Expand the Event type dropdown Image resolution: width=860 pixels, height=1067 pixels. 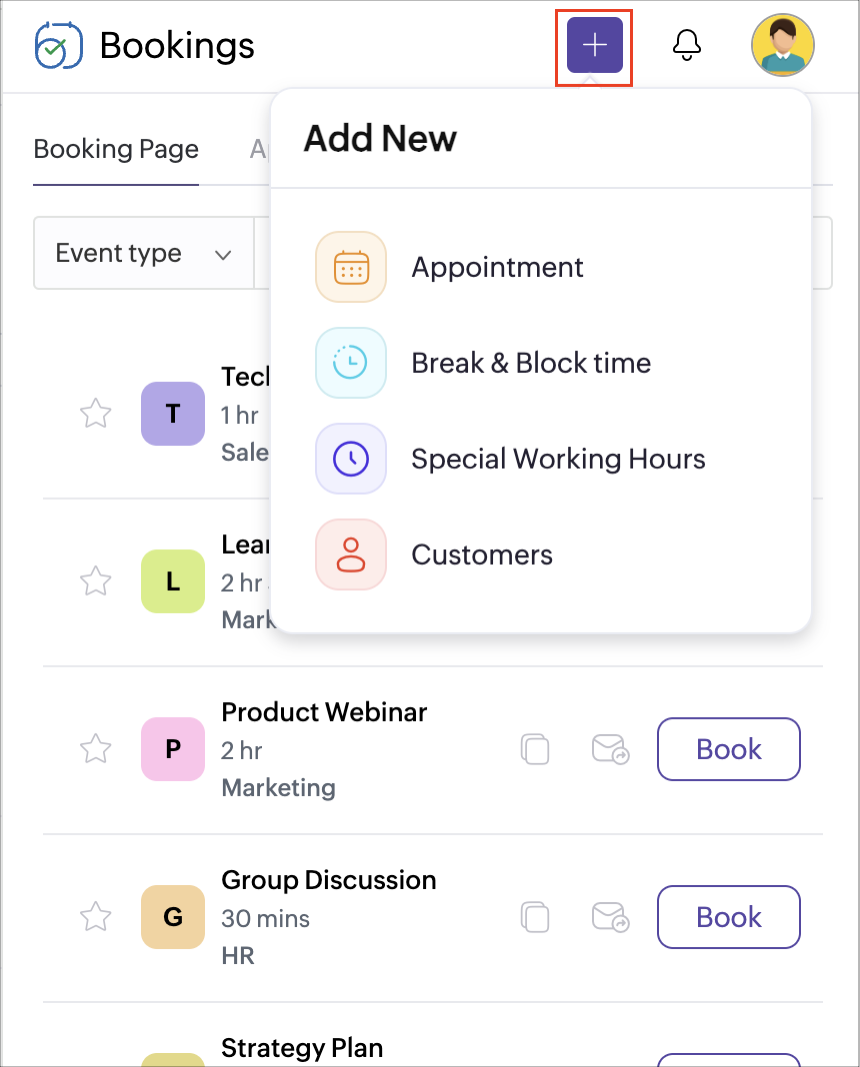click(x=143, y=253)
